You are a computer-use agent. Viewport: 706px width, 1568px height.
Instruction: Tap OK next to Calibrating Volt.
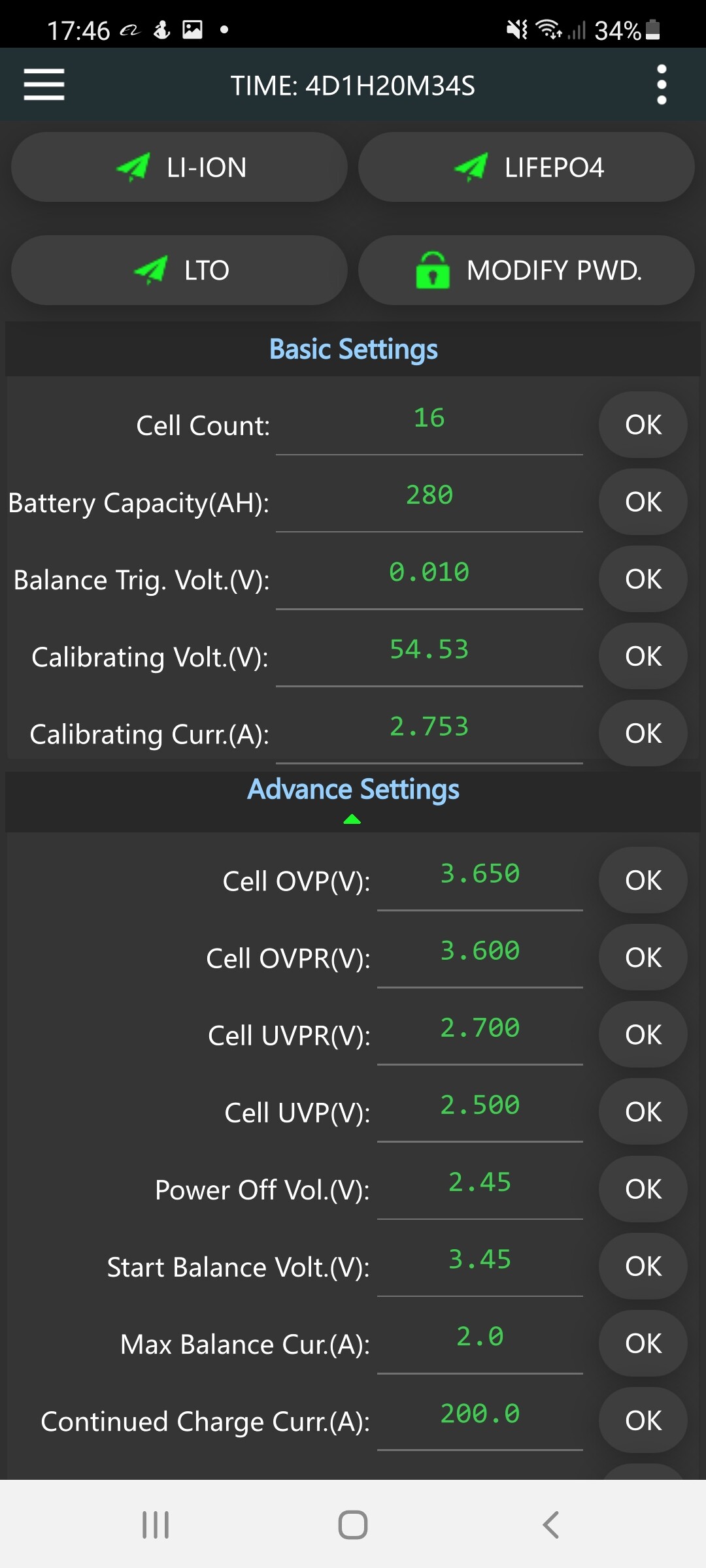(x=643, y=656)
